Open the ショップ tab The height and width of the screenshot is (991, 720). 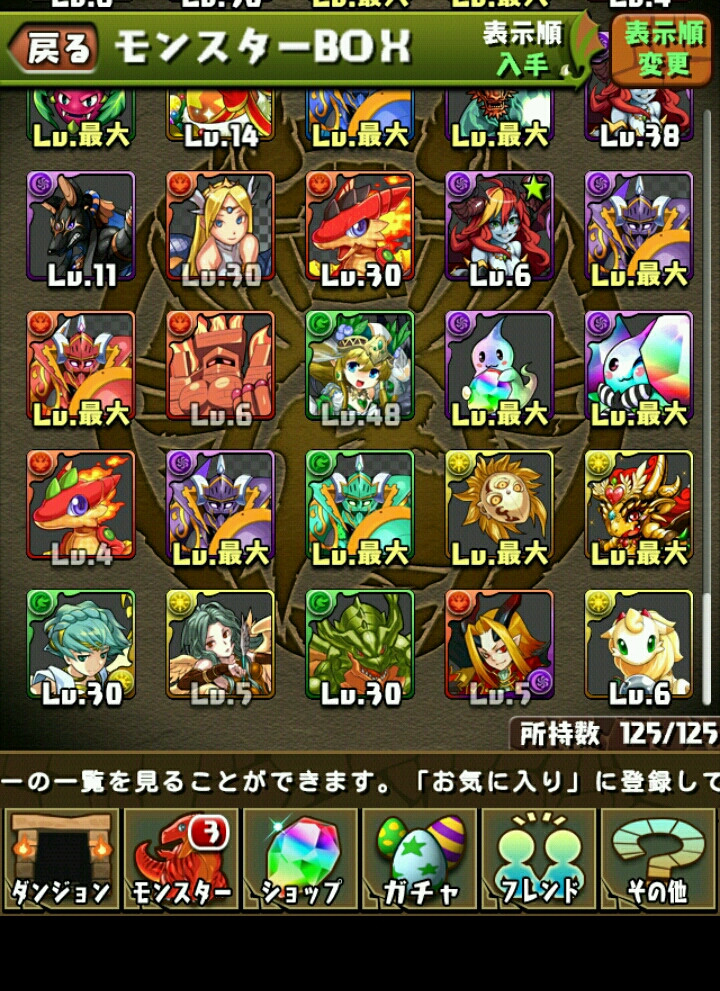click(x=300, y=859)
